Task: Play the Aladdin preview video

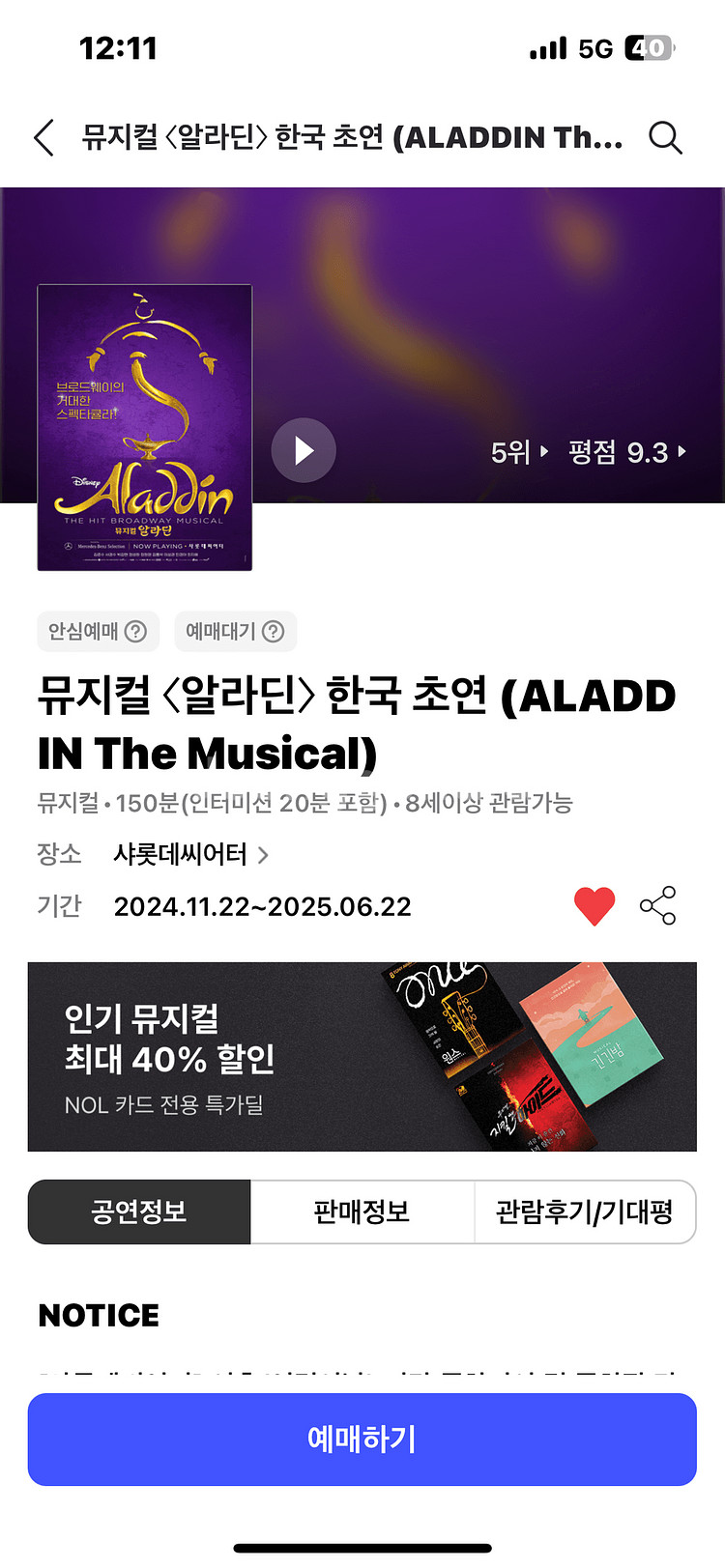Action: (x=304, y=450)
